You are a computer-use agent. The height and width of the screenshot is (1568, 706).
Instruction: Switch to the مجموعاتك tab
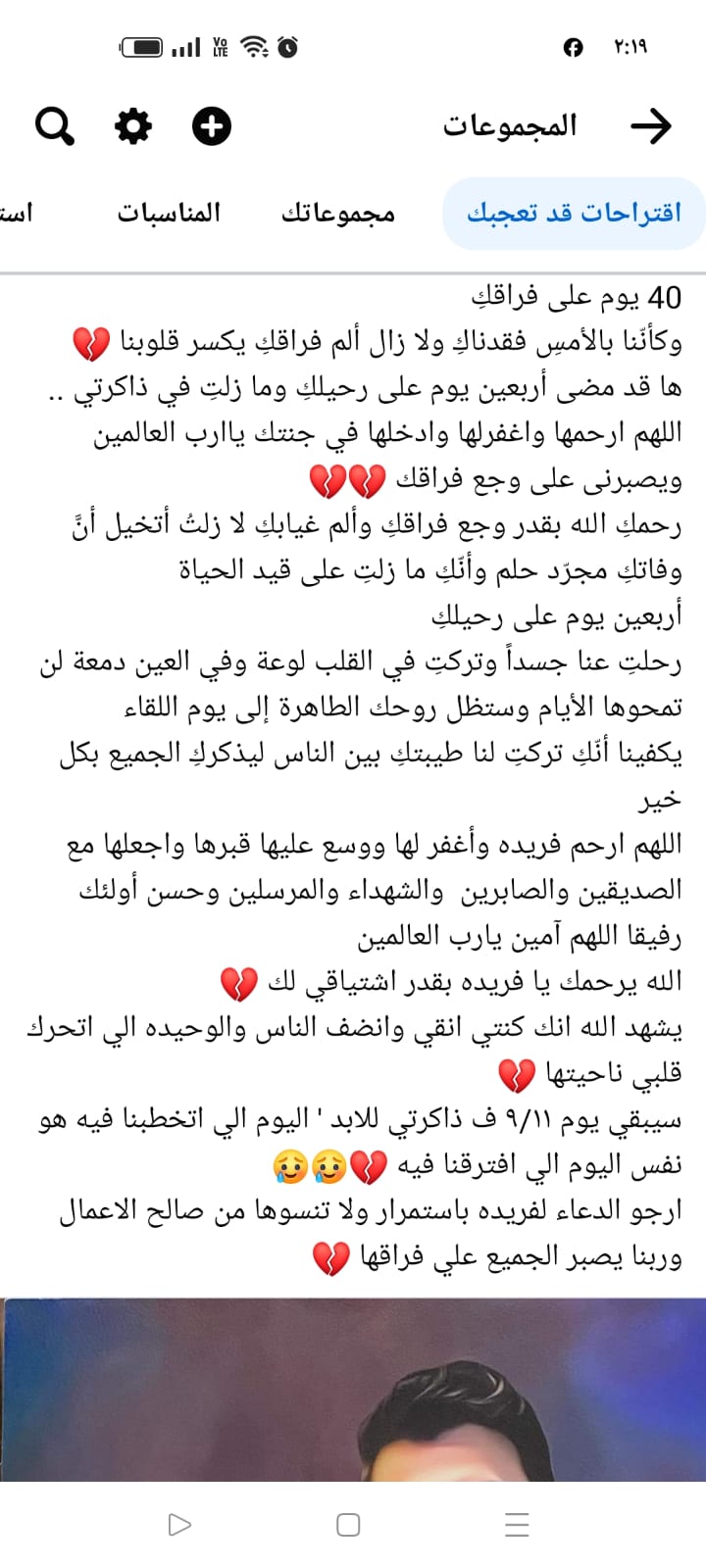click(x=338, y=213)
